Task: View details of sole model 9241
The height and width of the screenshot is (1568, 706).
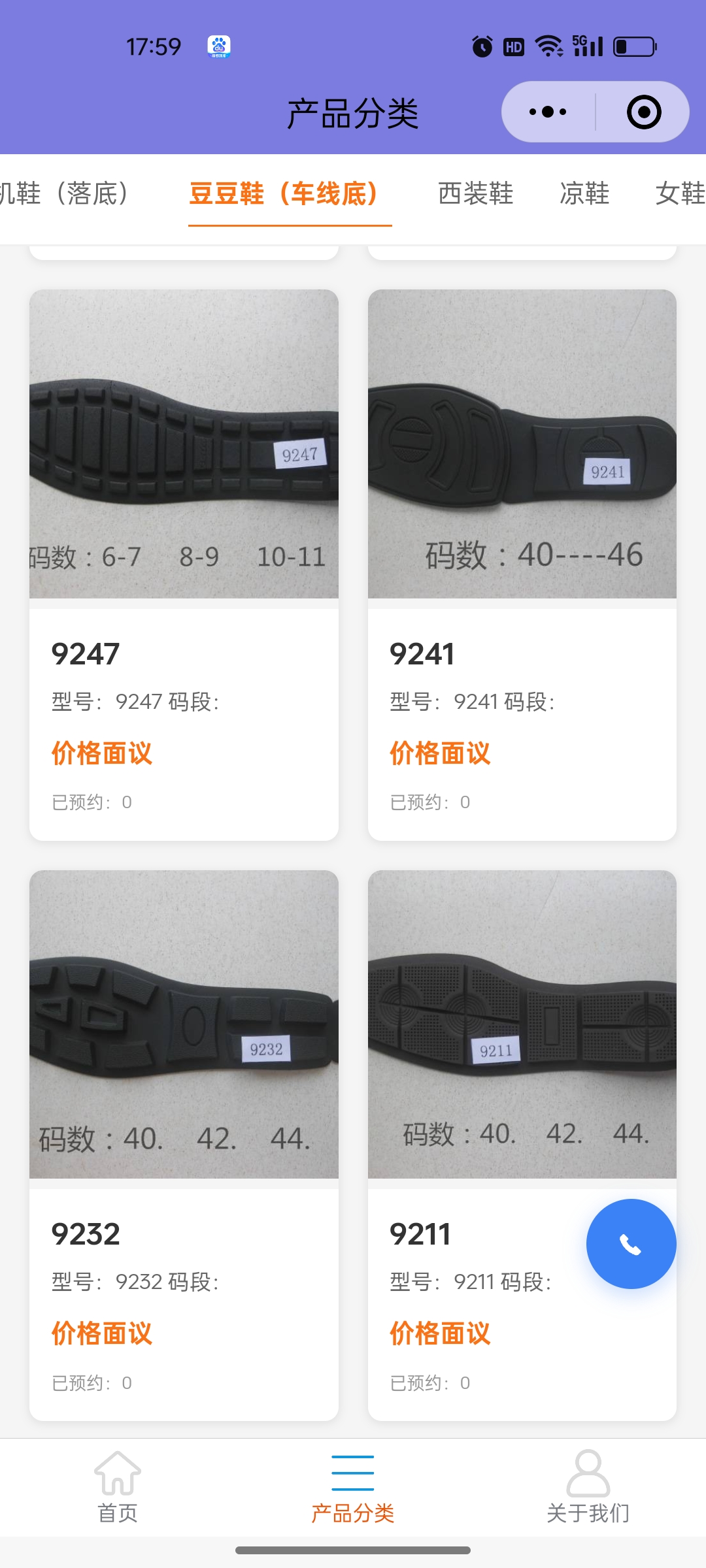Action: tap(522, 564)
